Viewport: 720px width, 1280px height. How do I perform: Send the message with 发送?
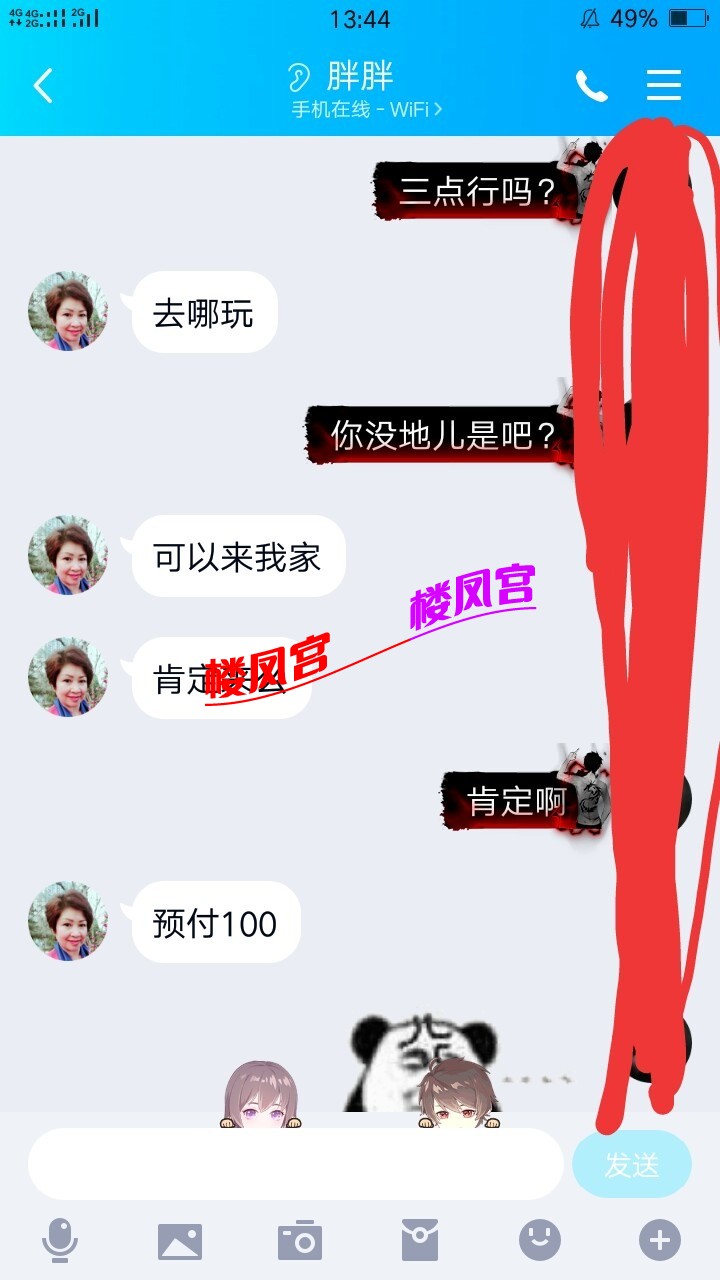(x=631, y=1164)
